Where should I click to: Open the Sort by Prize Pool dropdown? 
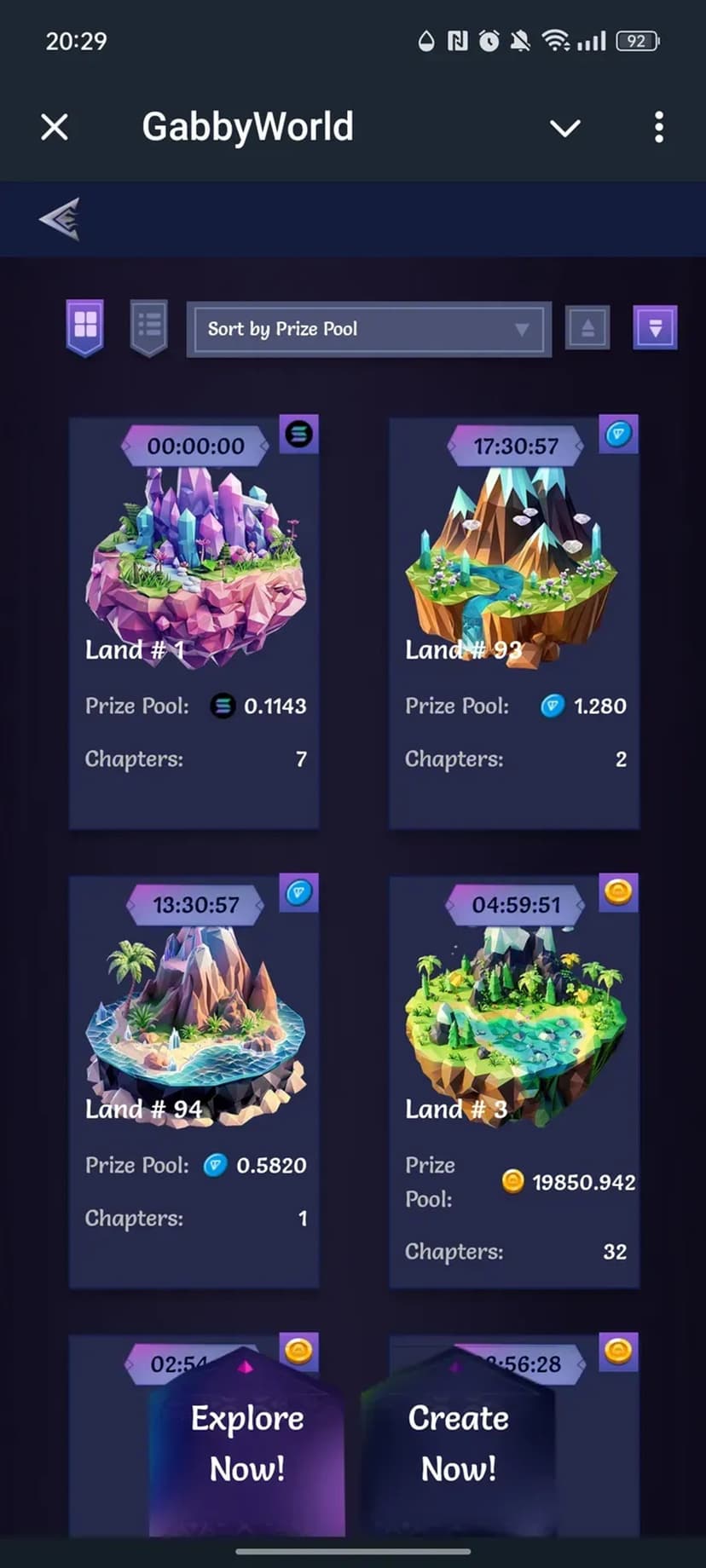(368, 329)
